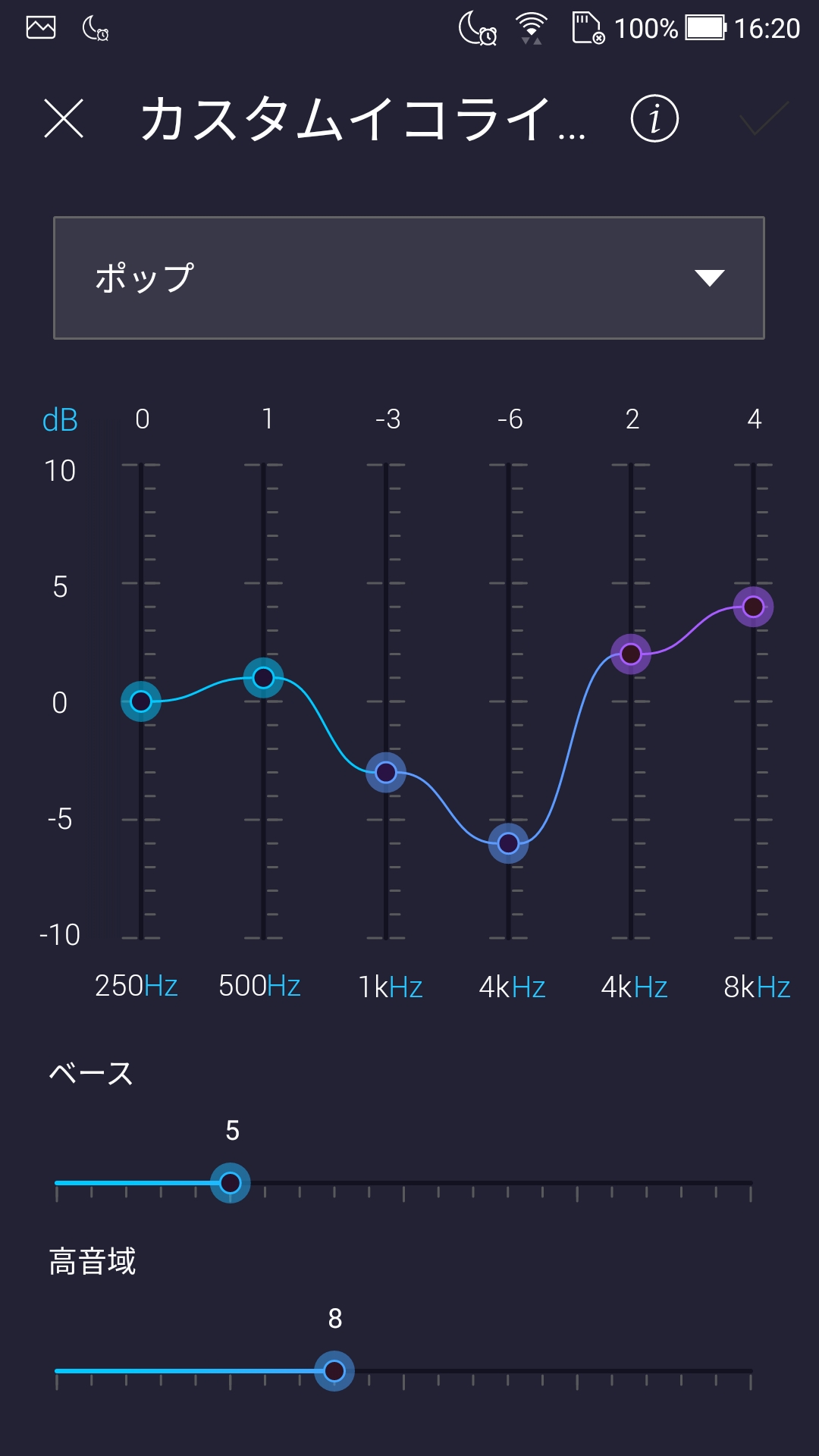
Task: Tap the 500Hz band slider handle
Action: [263, 678]
